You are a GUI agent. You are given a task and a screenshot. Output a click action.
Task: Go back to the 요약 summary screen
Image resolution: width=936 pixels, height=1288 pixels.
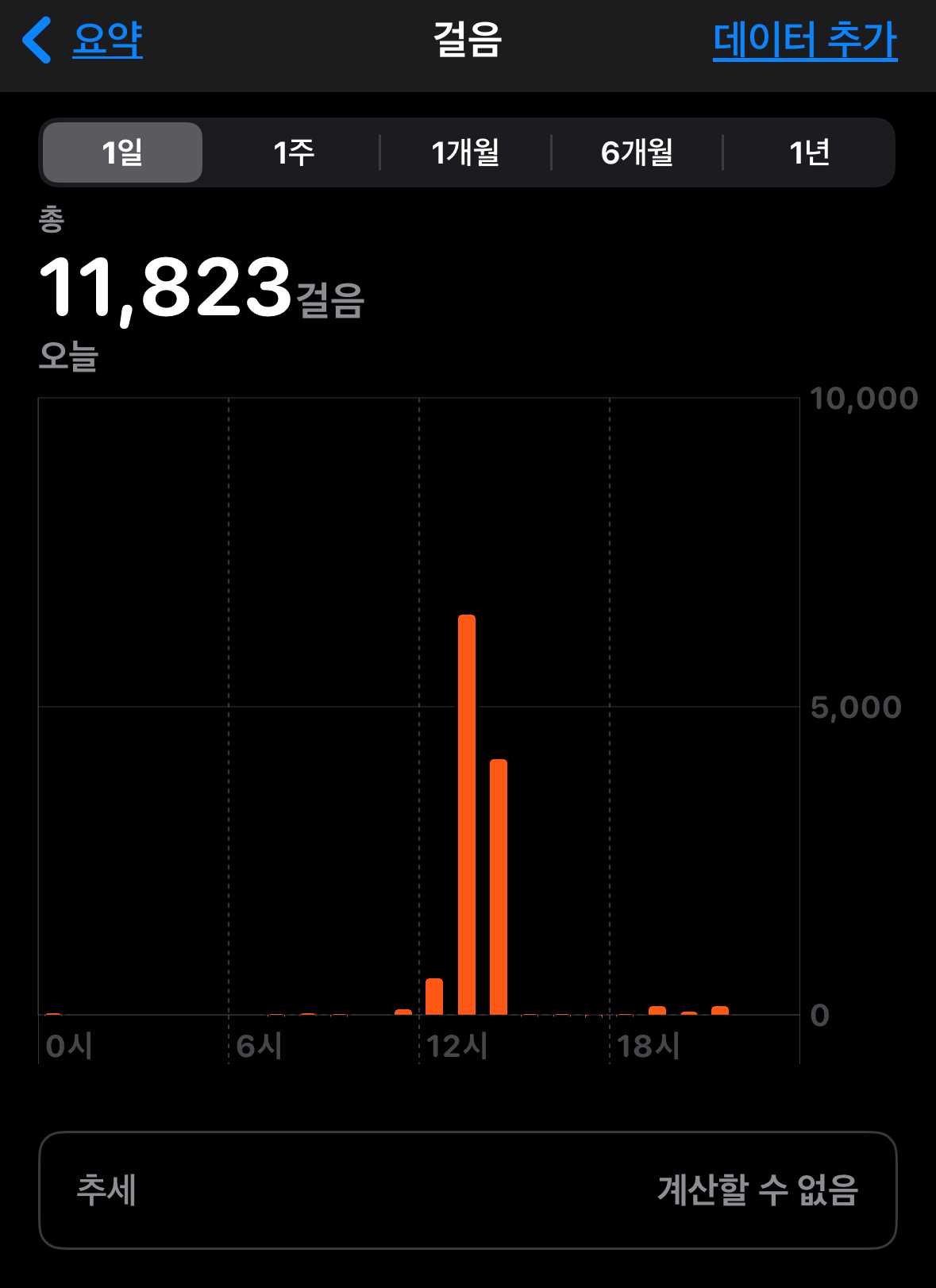tap(85, 40)
